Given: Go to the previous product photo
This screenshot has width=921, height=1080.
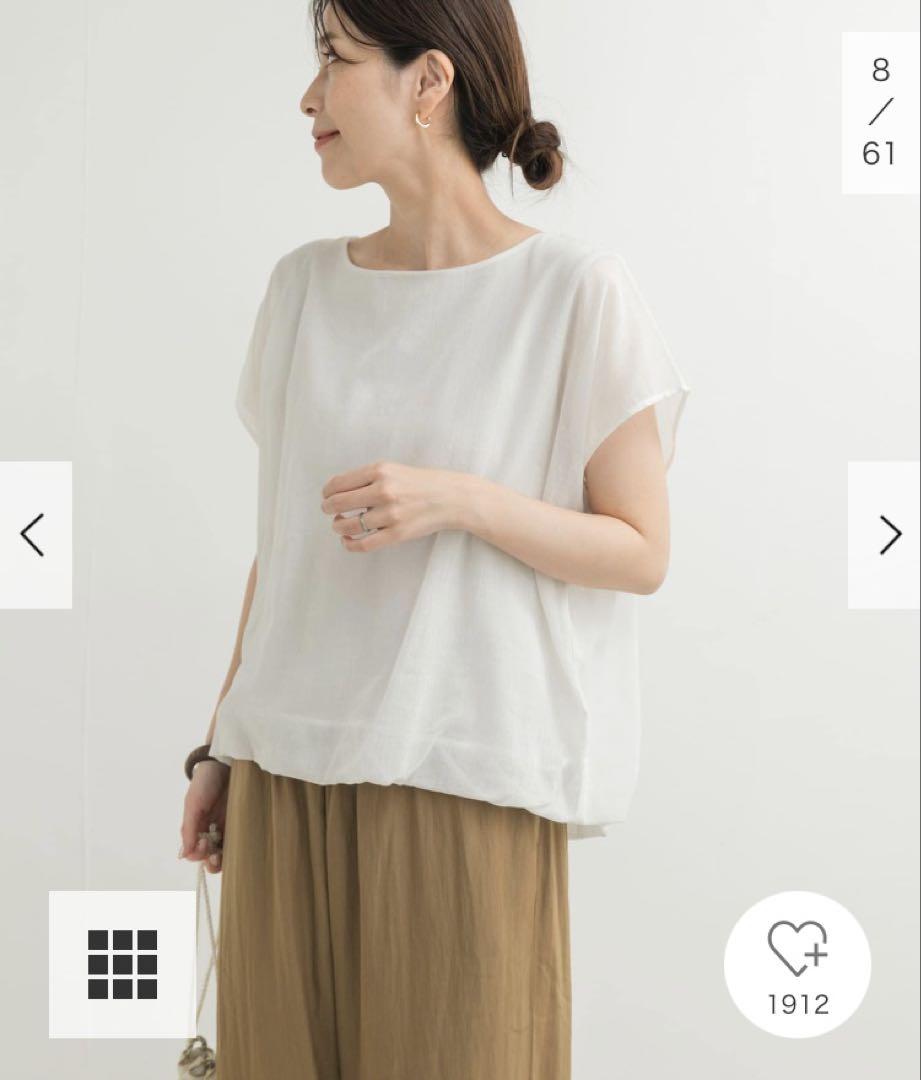Looking at the screenshot, I should coord(34,535).
